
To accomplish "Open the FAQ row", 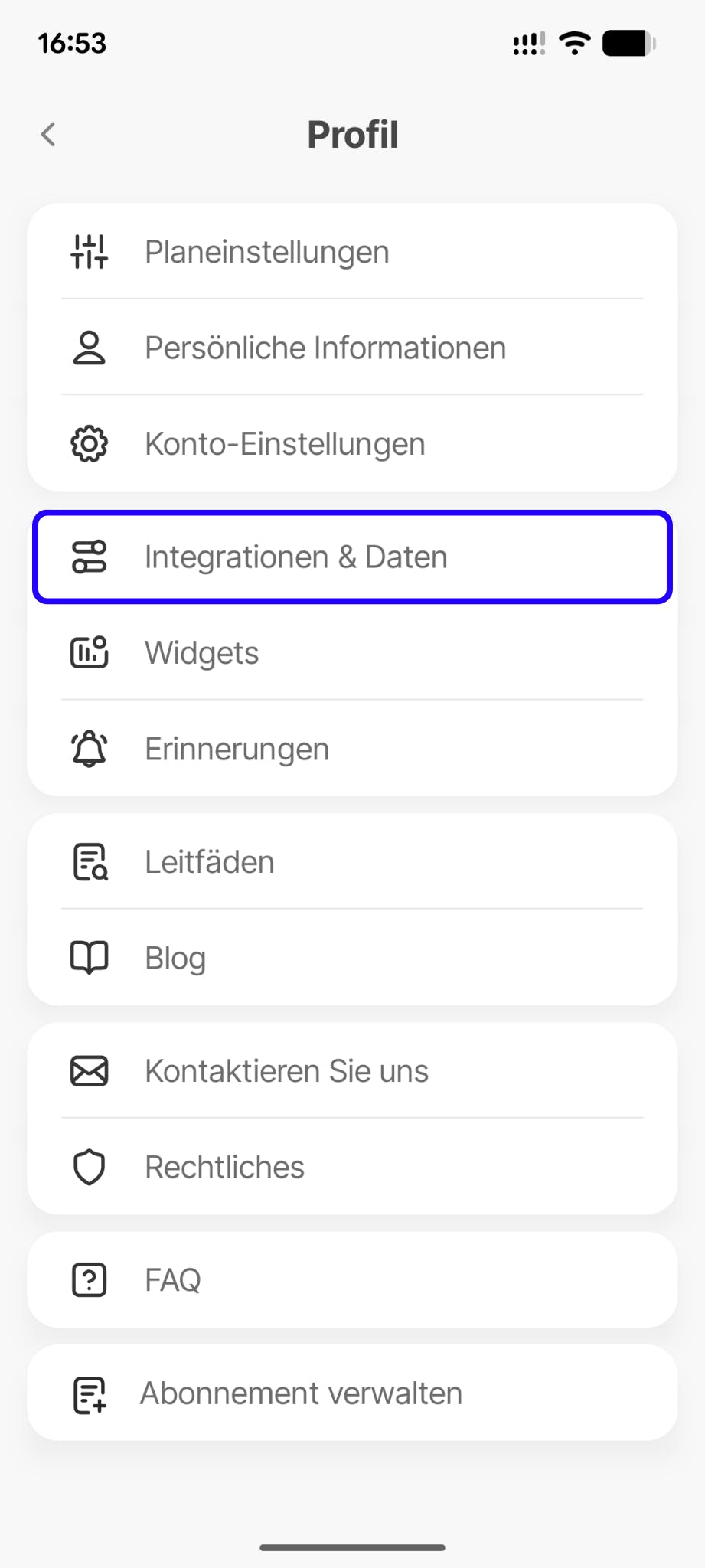I will [352, 1280].
